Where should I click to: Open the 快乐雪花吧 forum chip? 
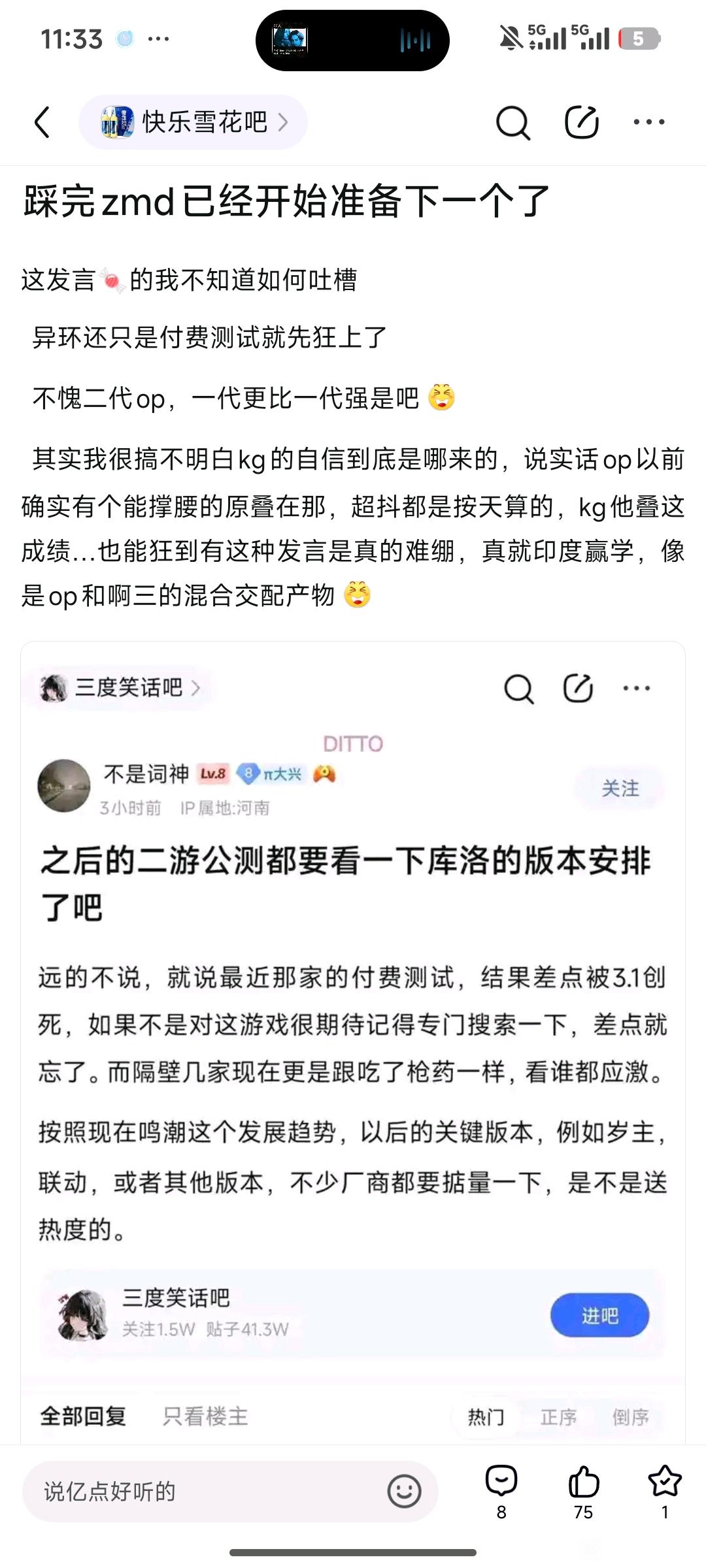click(193, 122)
